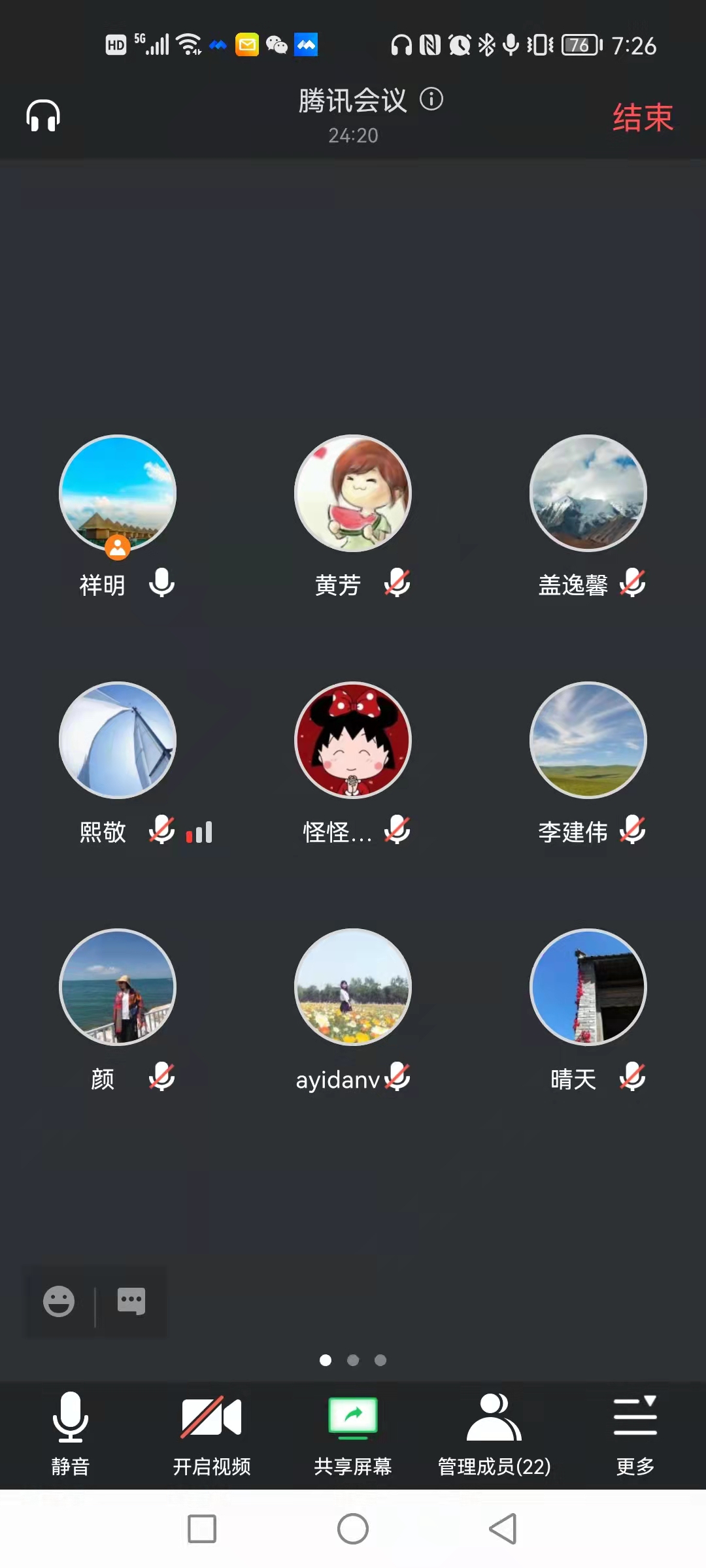Select participant 盖逸馨's avatar
Screen dimensions: 706x1568
(x=588, y=493)
